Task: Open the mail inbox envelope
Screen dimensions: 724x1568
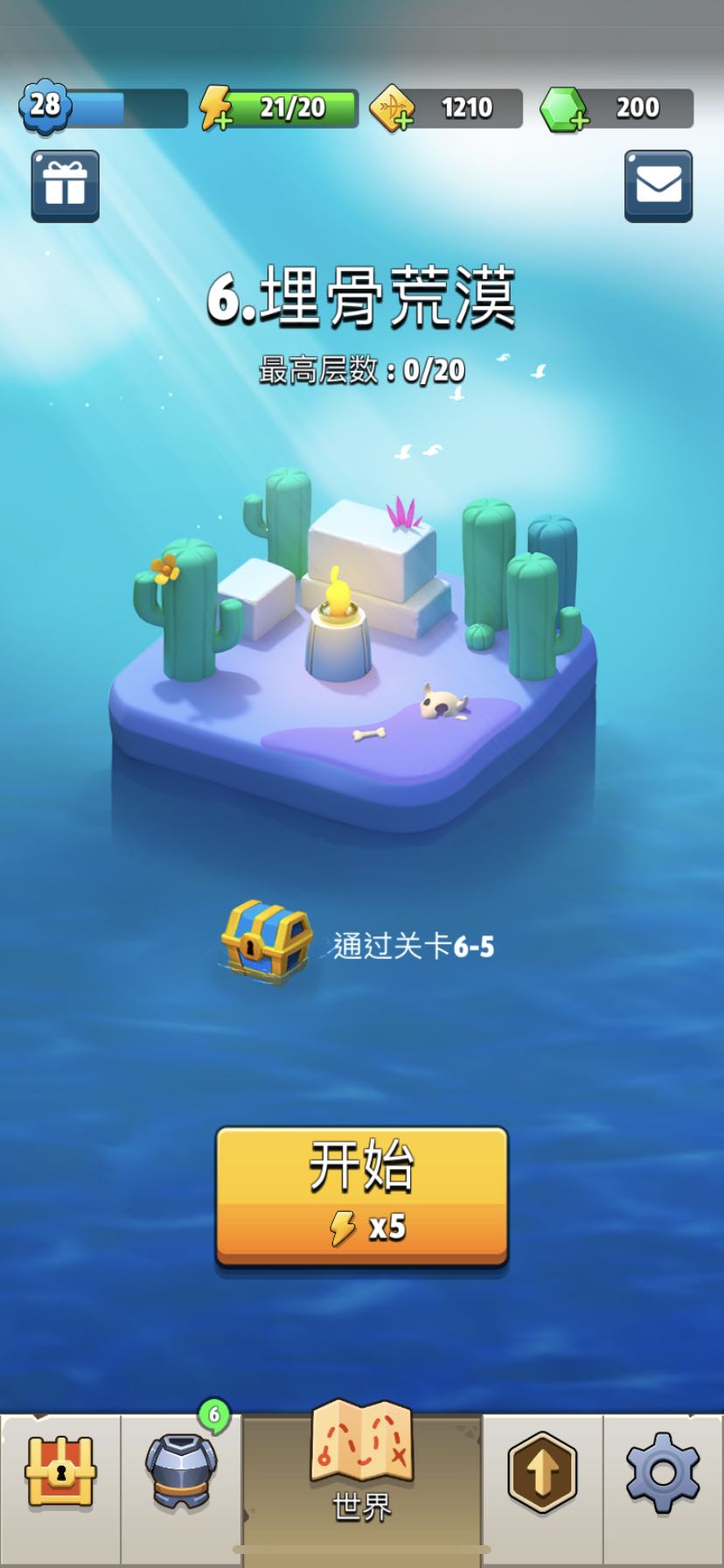Action: click(658, 185)
